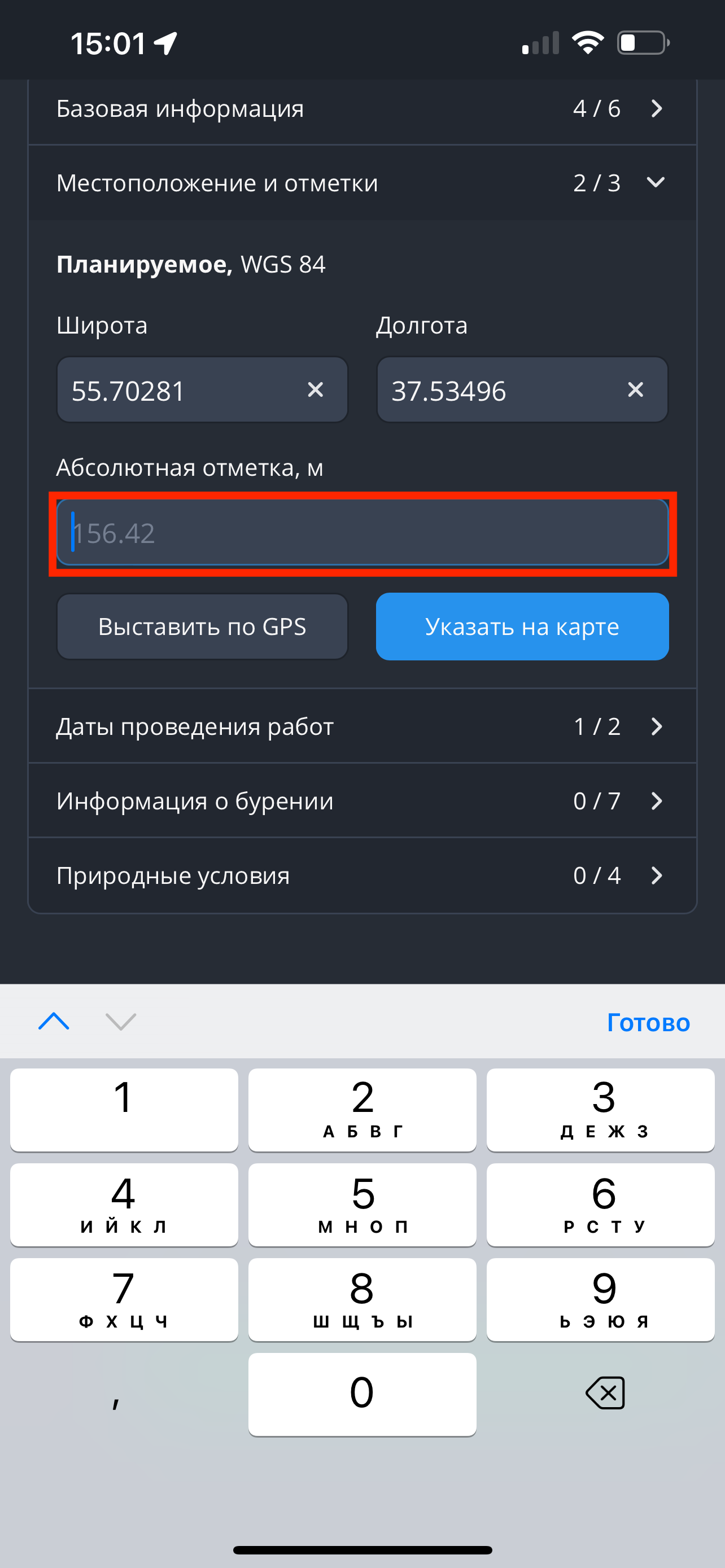Image resolution: width=725 pixels, height=1568 pixels.
Task: Open the Информация о бурении section
Action: [361, 801]
